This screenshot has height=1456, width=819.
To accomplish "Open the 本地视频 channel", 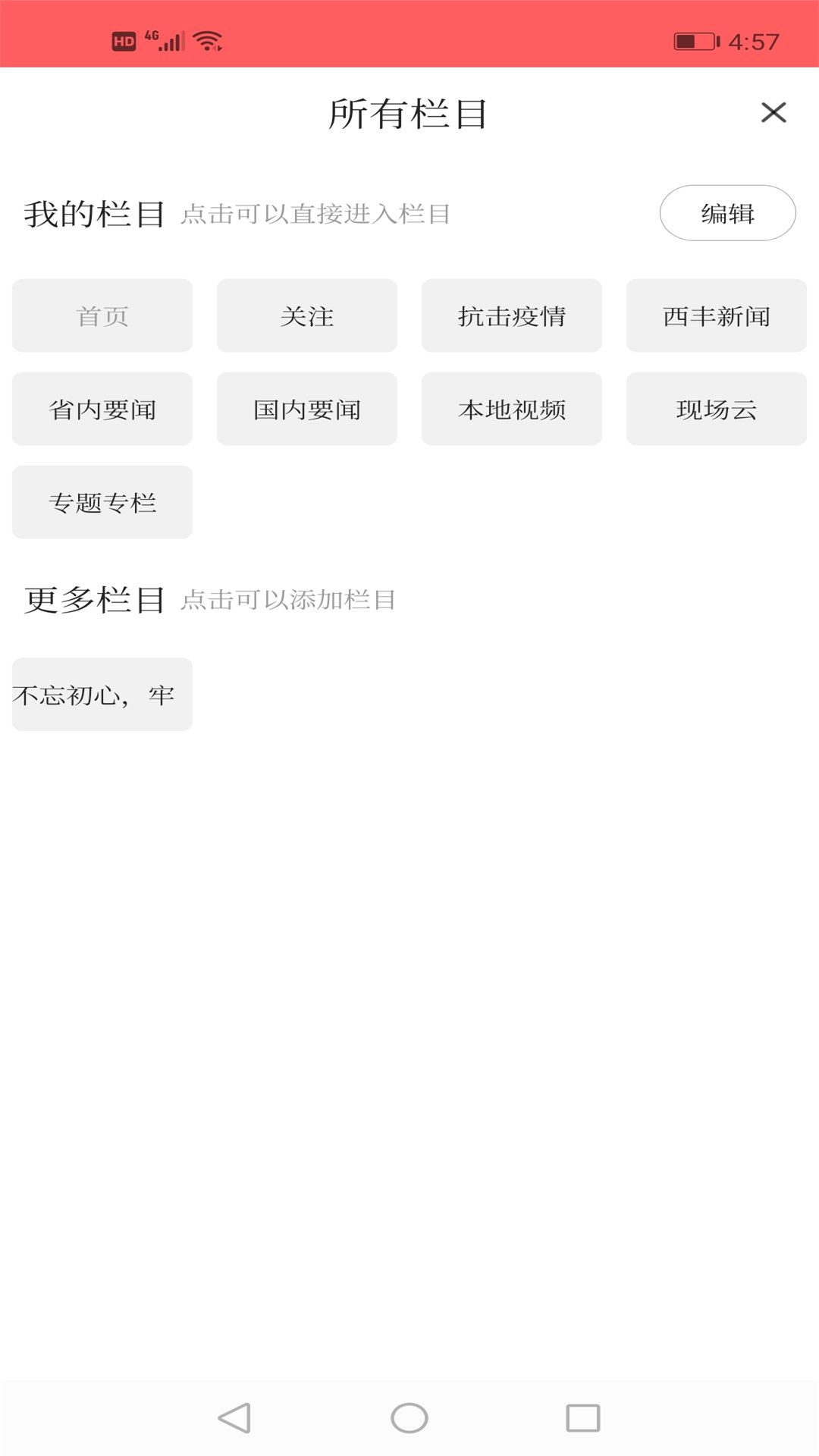I will pyautogui.click(x=511, y=409).
